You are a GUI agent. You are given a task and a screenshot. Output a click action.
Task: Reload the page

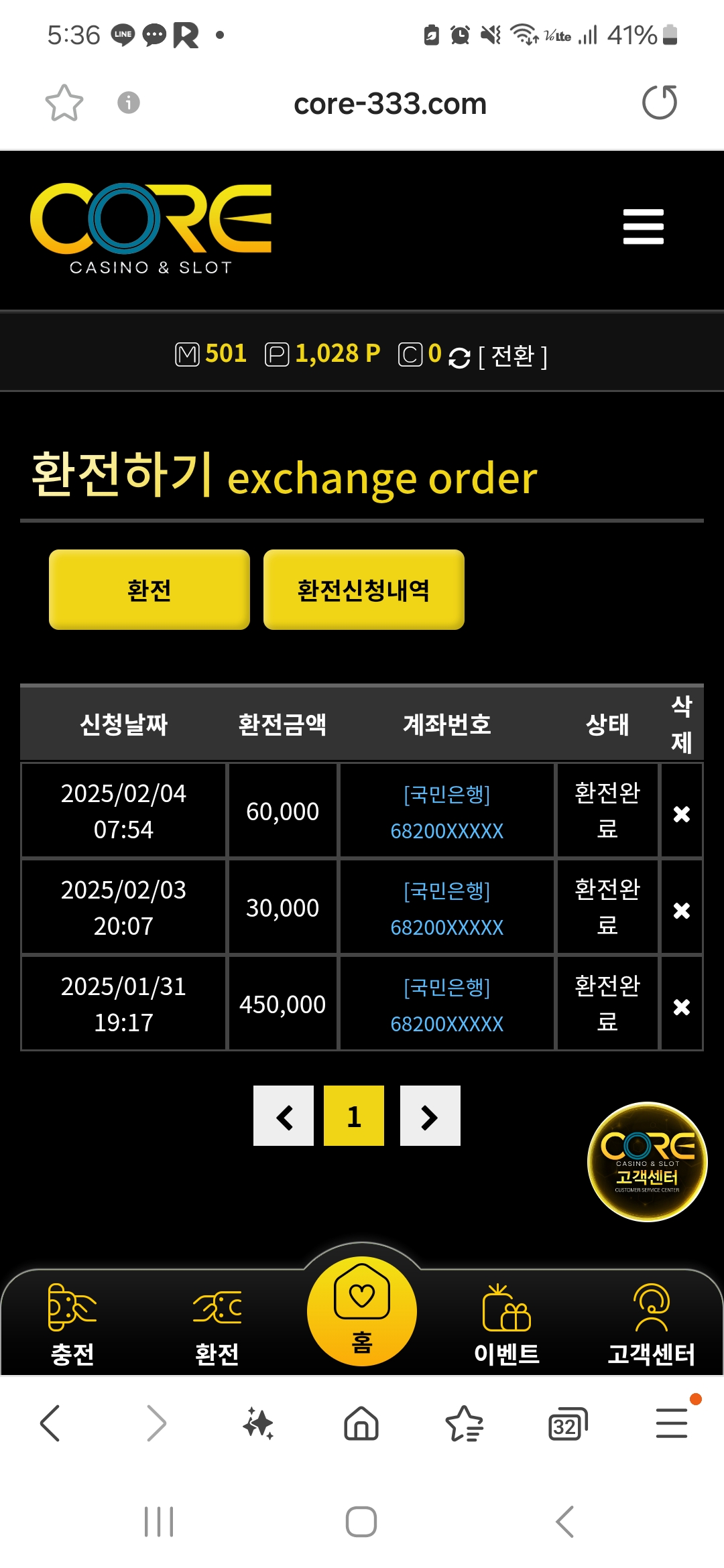tap(660, 103)
